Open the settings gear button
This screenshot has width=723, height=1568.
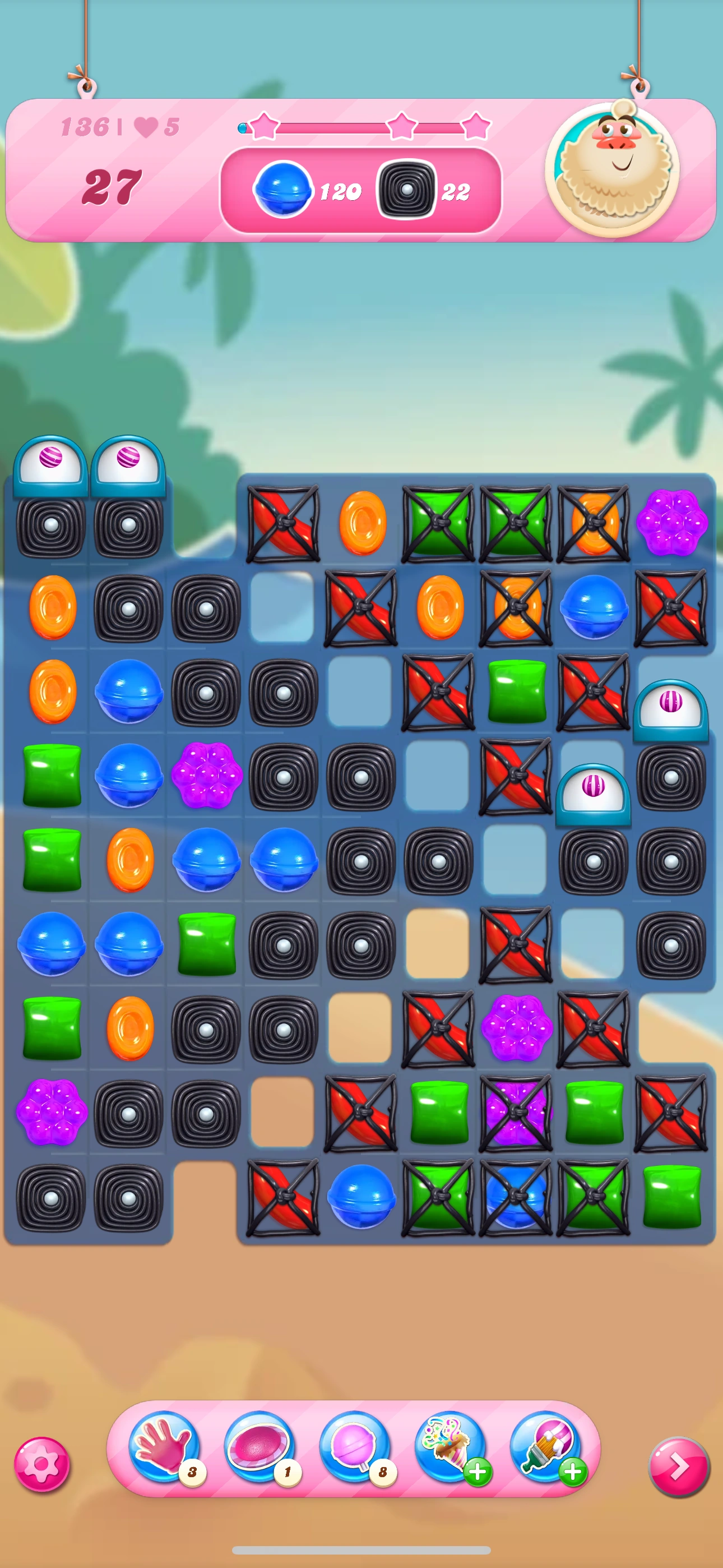click(41, 1464)
